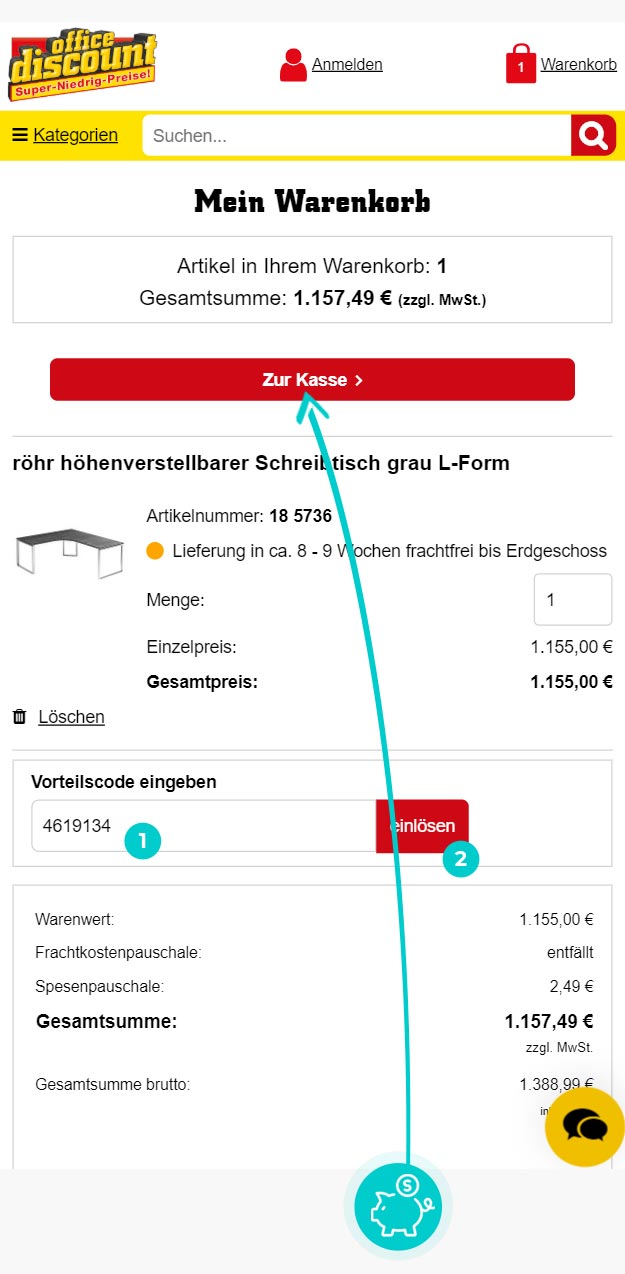Open the yellow chat bubble
Viewport: 625px width, 1274px height.
tap(585, 1127)
